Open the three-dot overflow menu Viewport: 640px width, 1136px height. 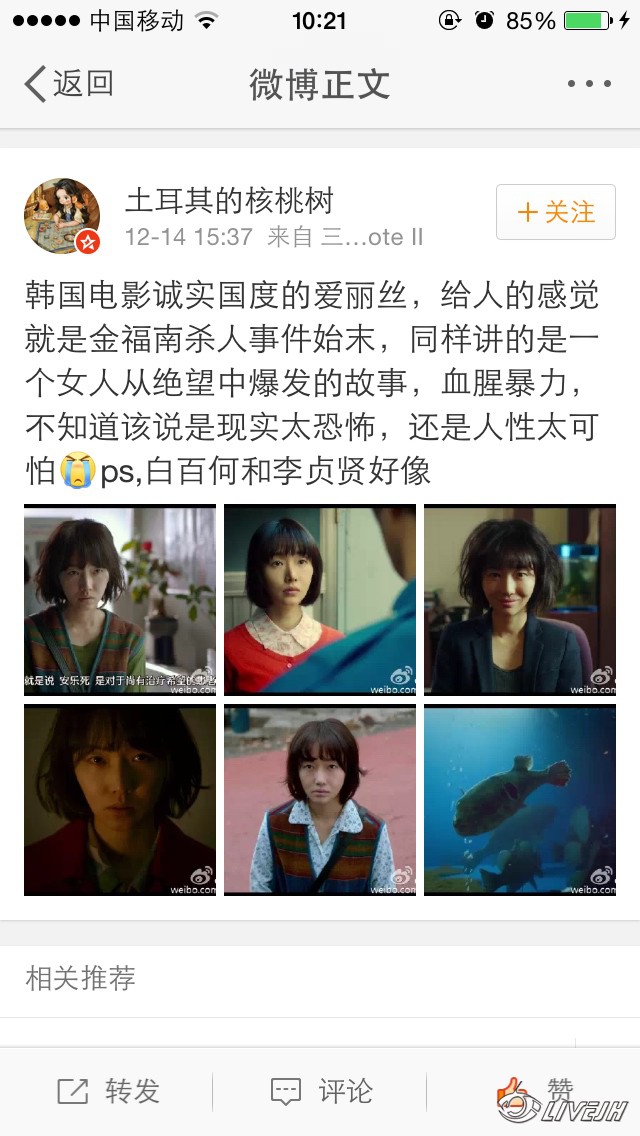(589, 85)
